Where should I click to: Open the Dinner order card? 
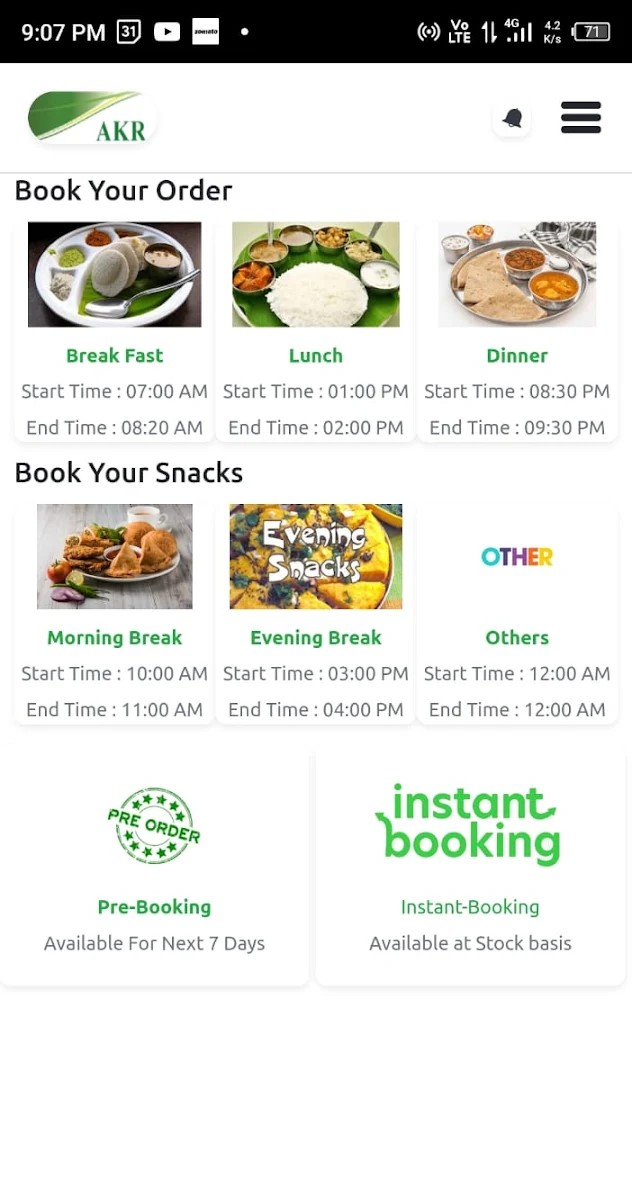pos(517,330)
